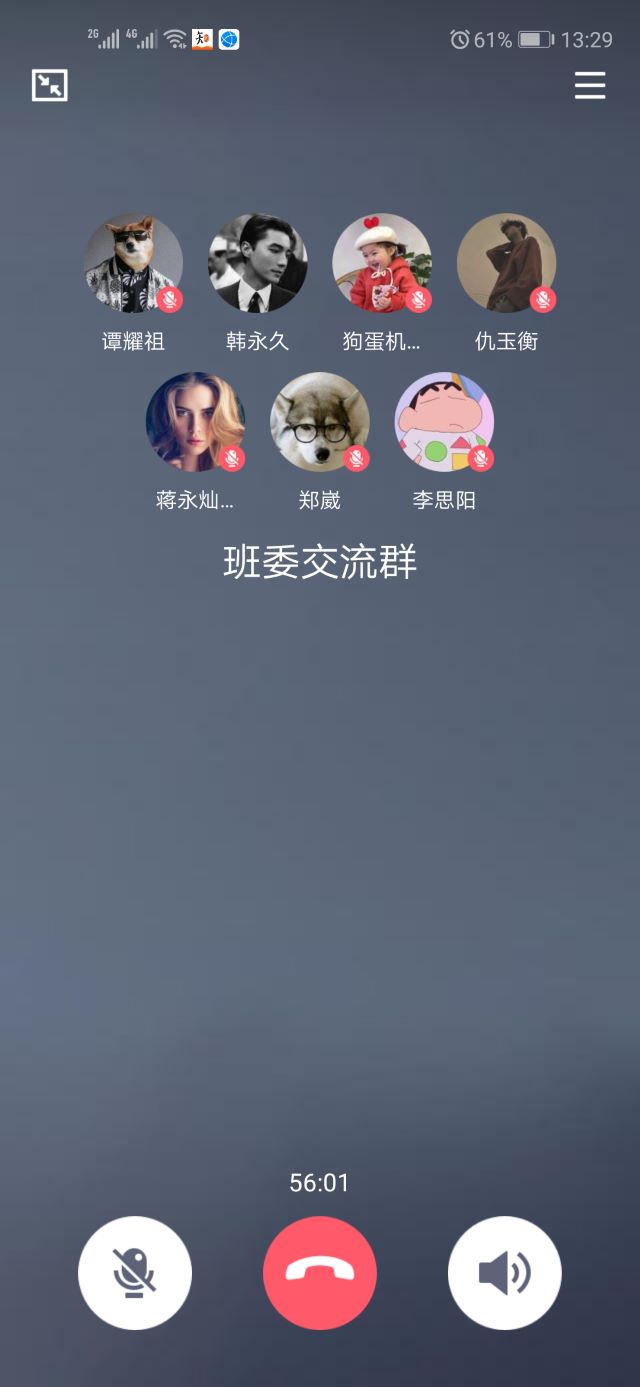Tap 李思阳's avatar
Viewport: 640px width, 1387px height.
coord(444,422)
